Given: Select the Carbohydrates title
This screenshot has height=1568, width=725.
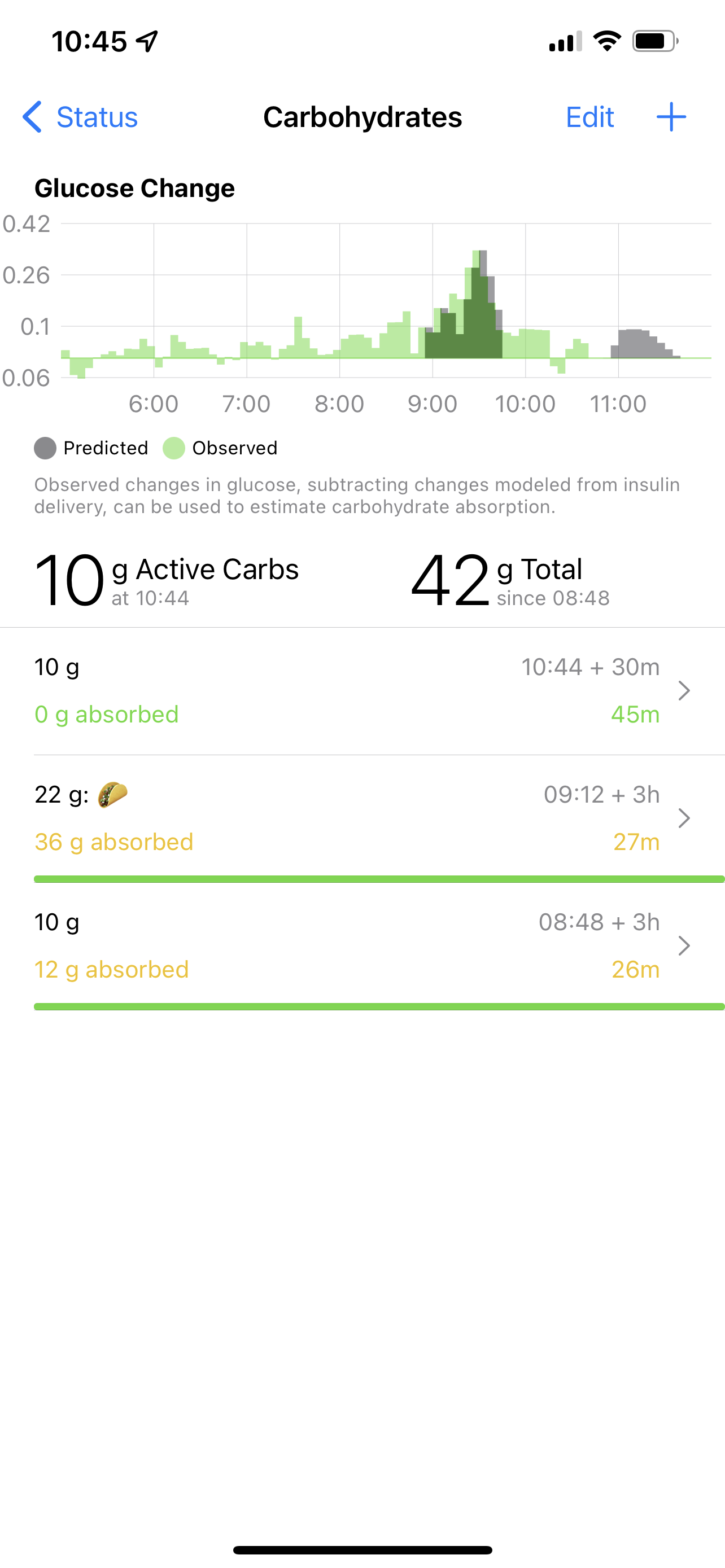Looking at the screenshot, I should coord(362,117).
